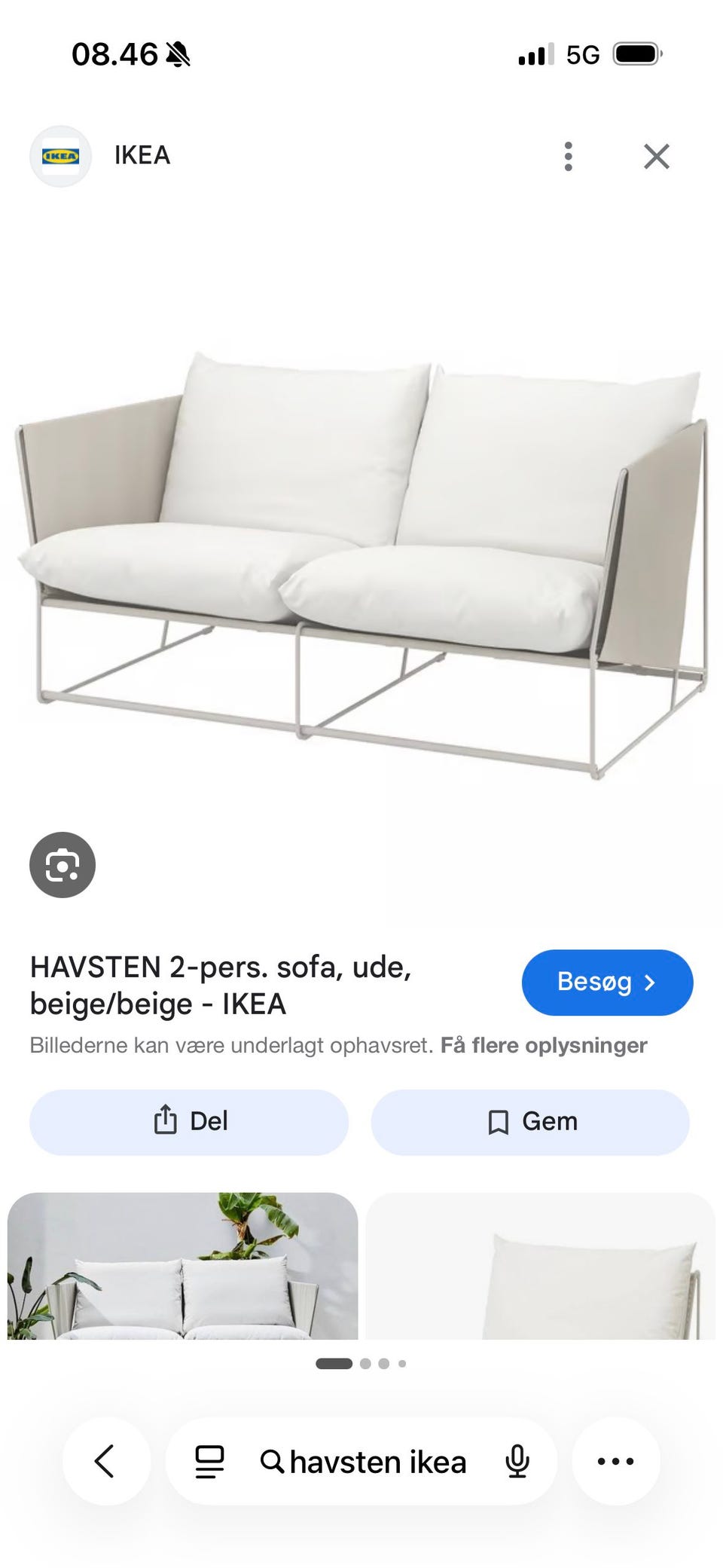Open Få flere oplysninger link
This screenshot has width=723, height=1568.
545,1045
